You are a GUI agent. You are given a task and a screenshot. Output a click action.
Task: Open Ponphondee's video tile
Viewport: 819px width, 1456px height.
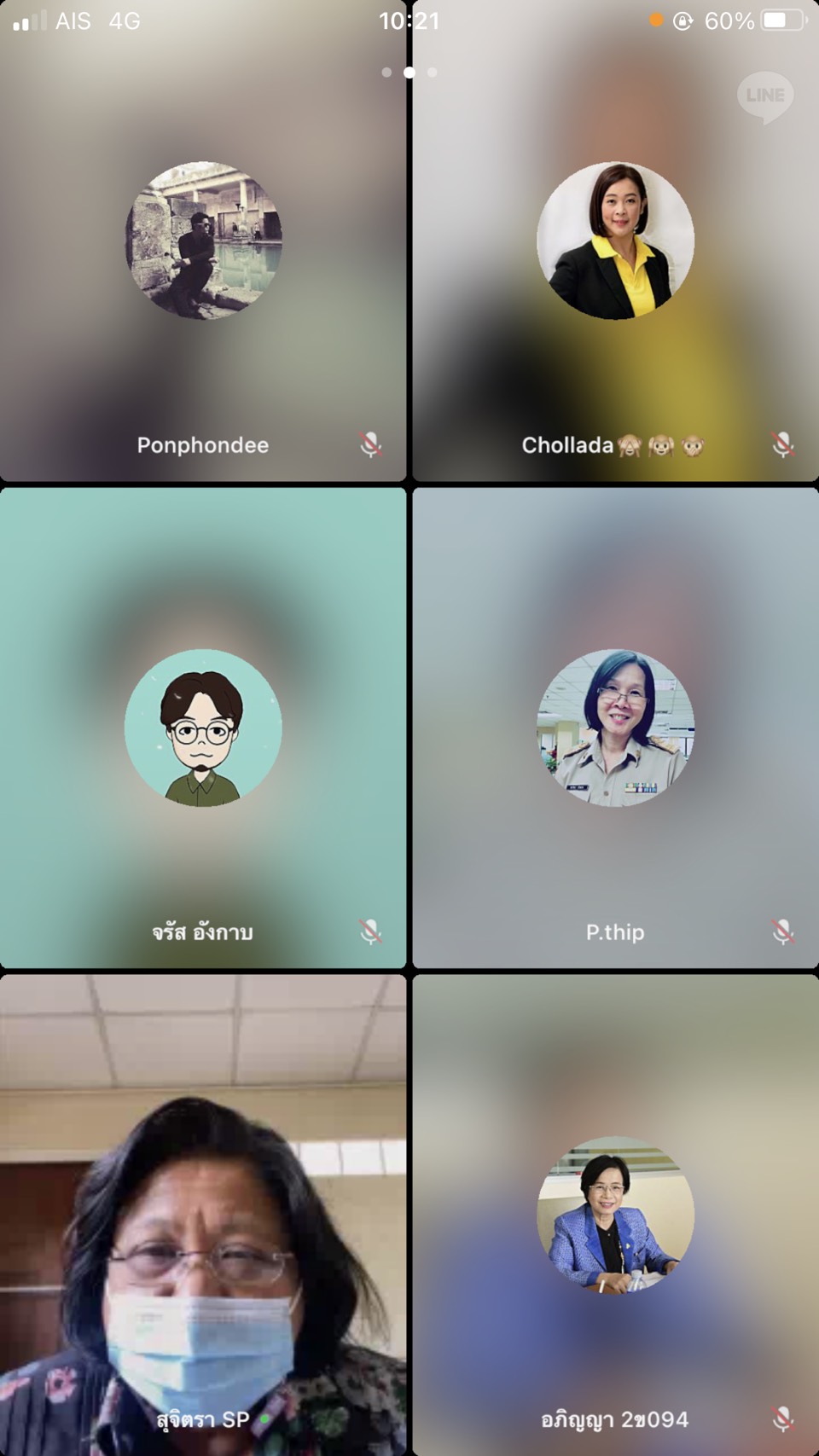[x=203, y=241]
